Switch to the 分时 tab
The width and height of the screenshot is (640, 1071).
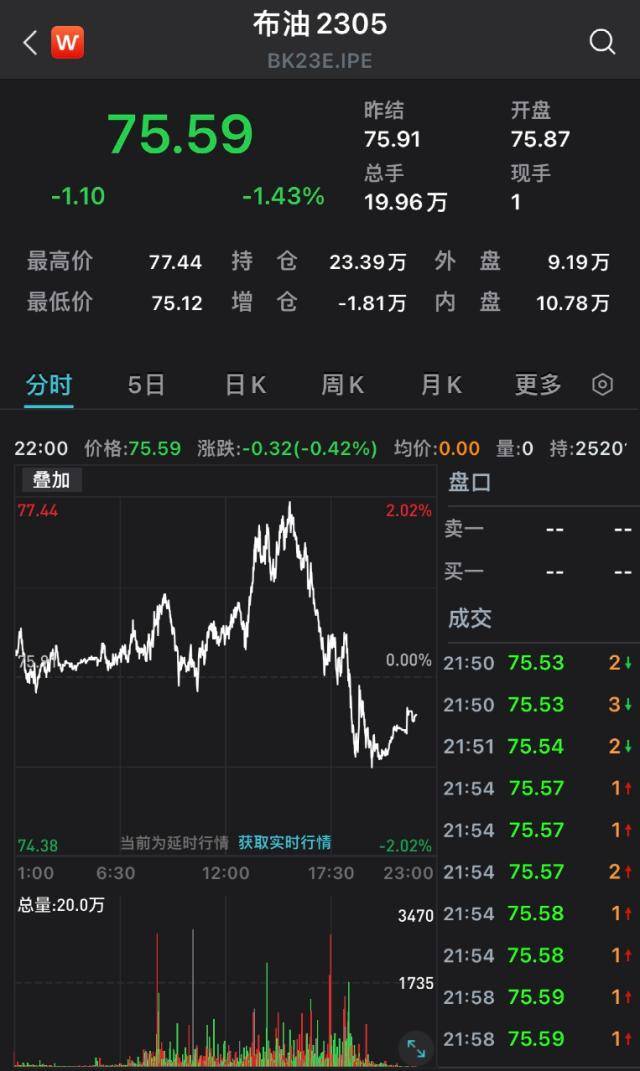(49, 385)
